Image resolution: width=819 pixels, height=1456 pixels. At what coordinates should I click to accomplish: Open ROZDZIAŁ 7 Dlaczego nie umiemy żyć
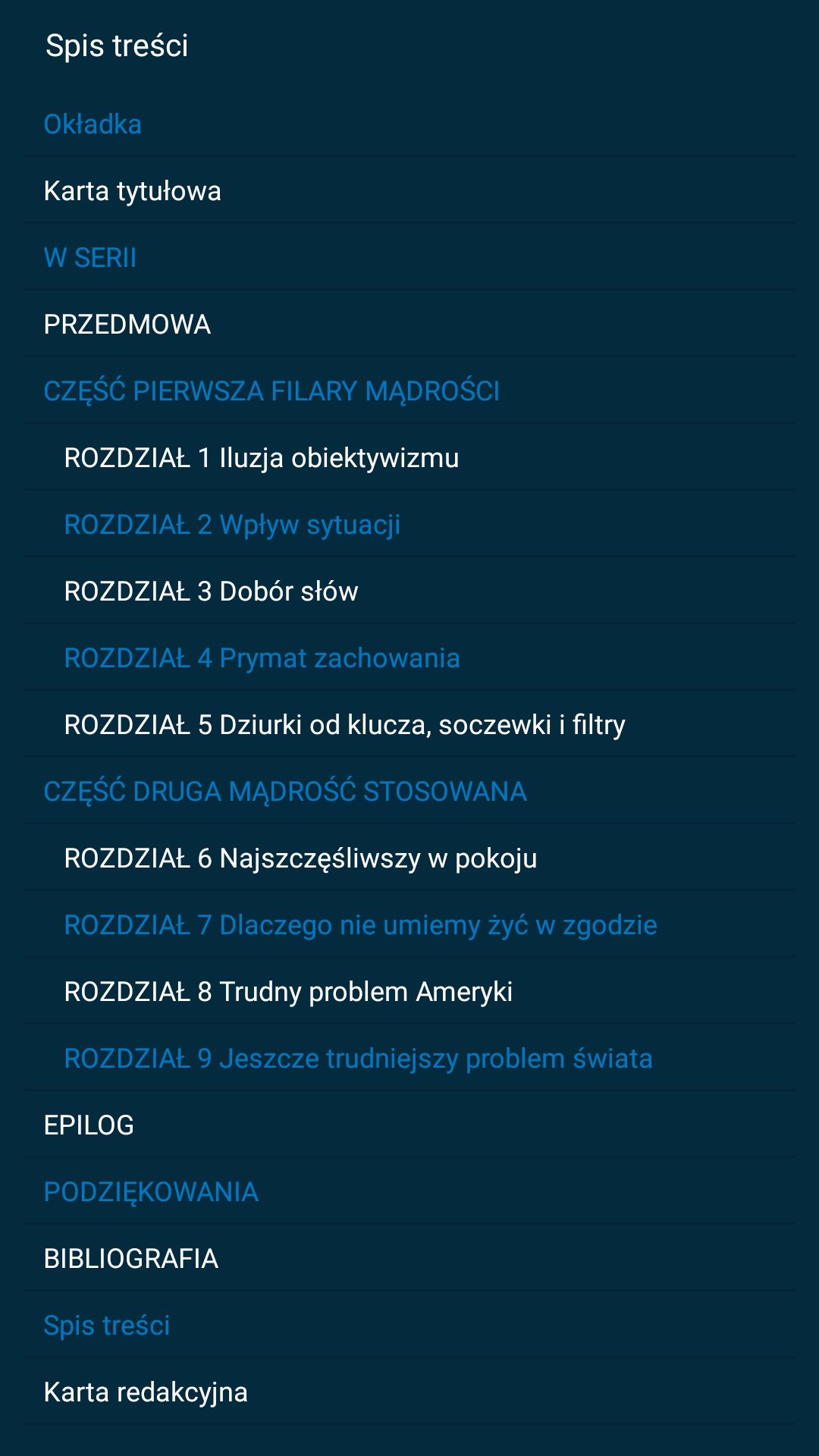click(409, 924)
